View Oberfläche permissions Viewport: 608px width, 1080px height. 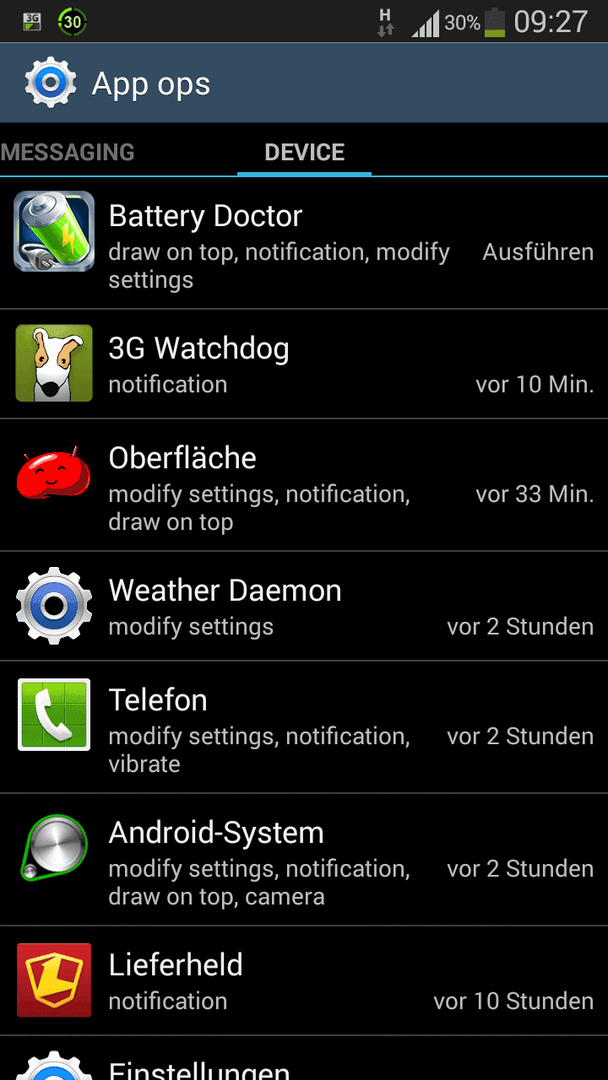click(x=304, y=487)
